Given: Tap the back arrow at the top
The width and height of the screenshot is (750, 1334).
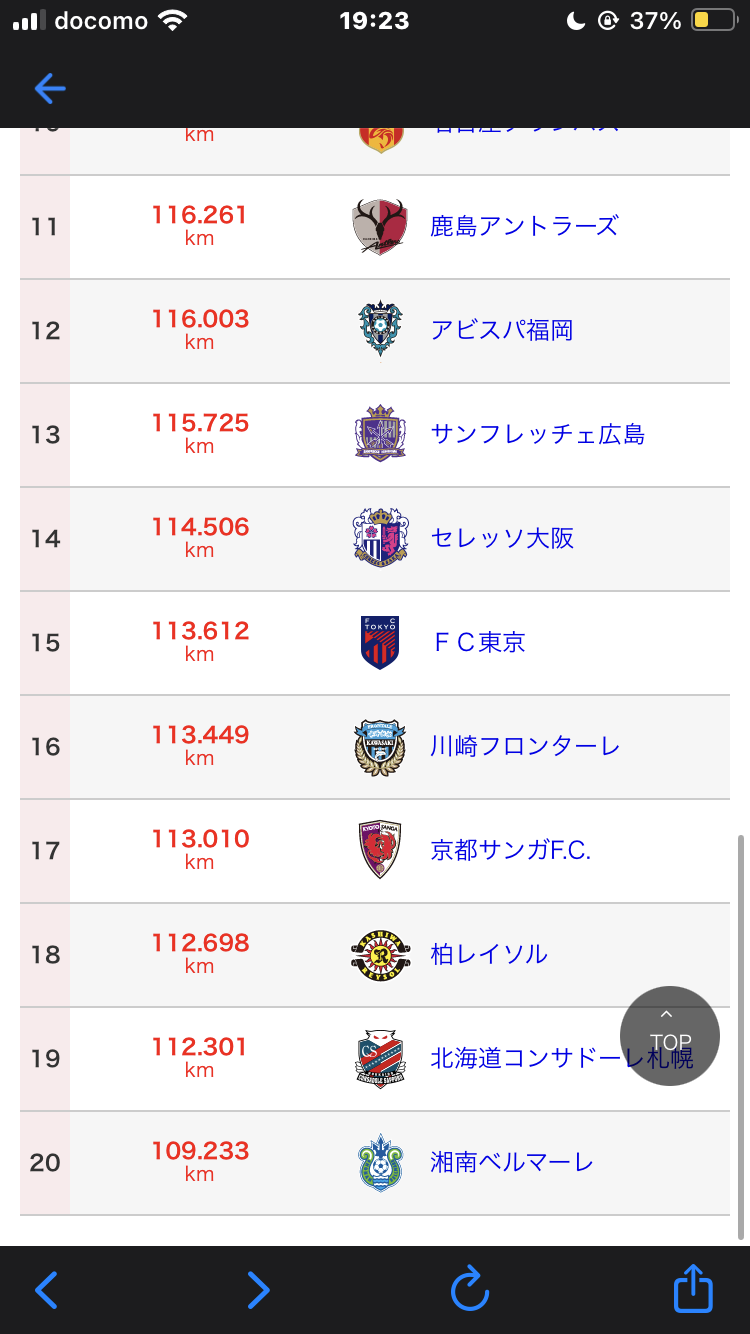Looking at the screenshot, I should 49,89.
